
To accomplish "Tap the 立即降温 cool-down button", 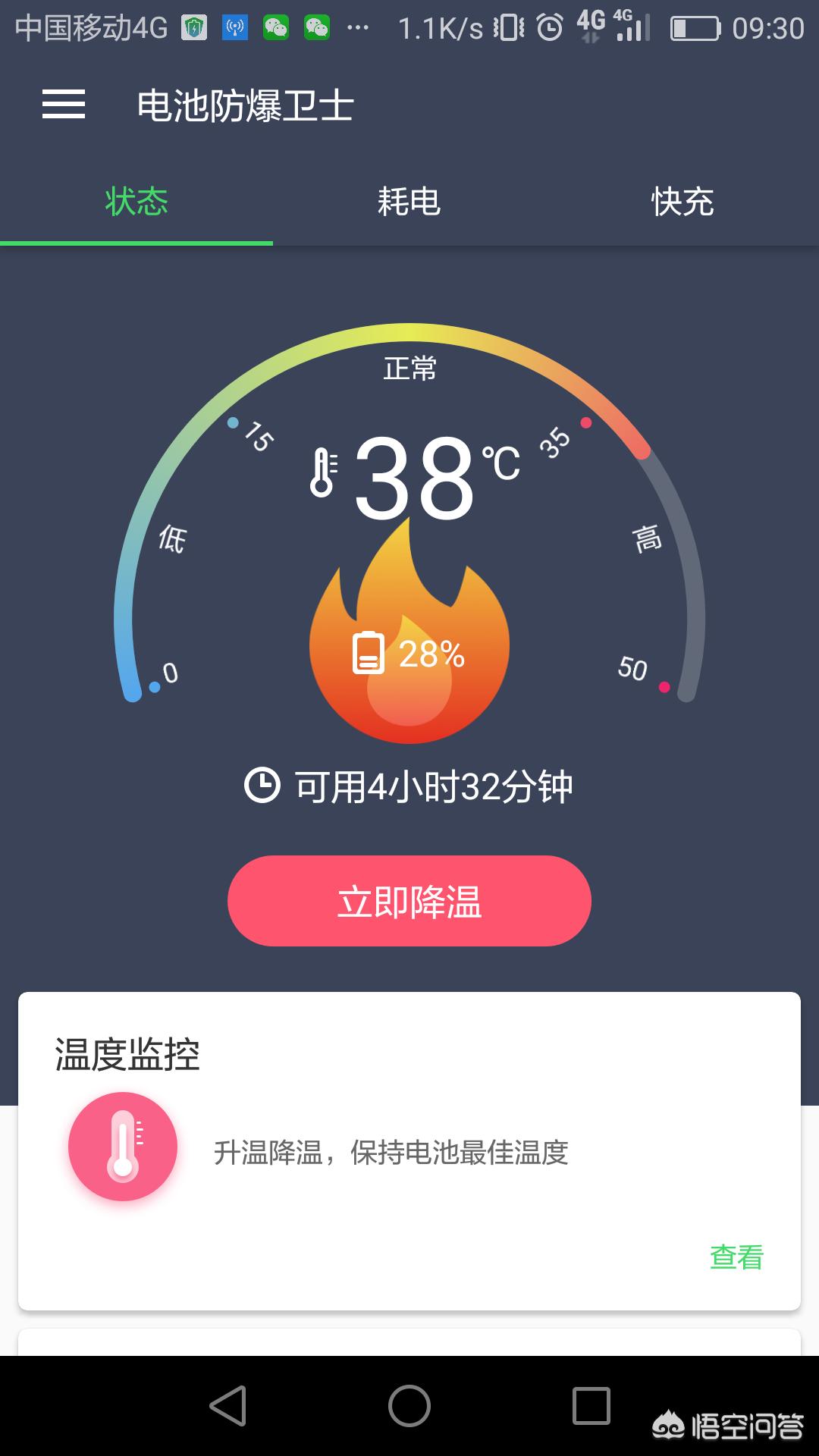I will pos(409,901).
